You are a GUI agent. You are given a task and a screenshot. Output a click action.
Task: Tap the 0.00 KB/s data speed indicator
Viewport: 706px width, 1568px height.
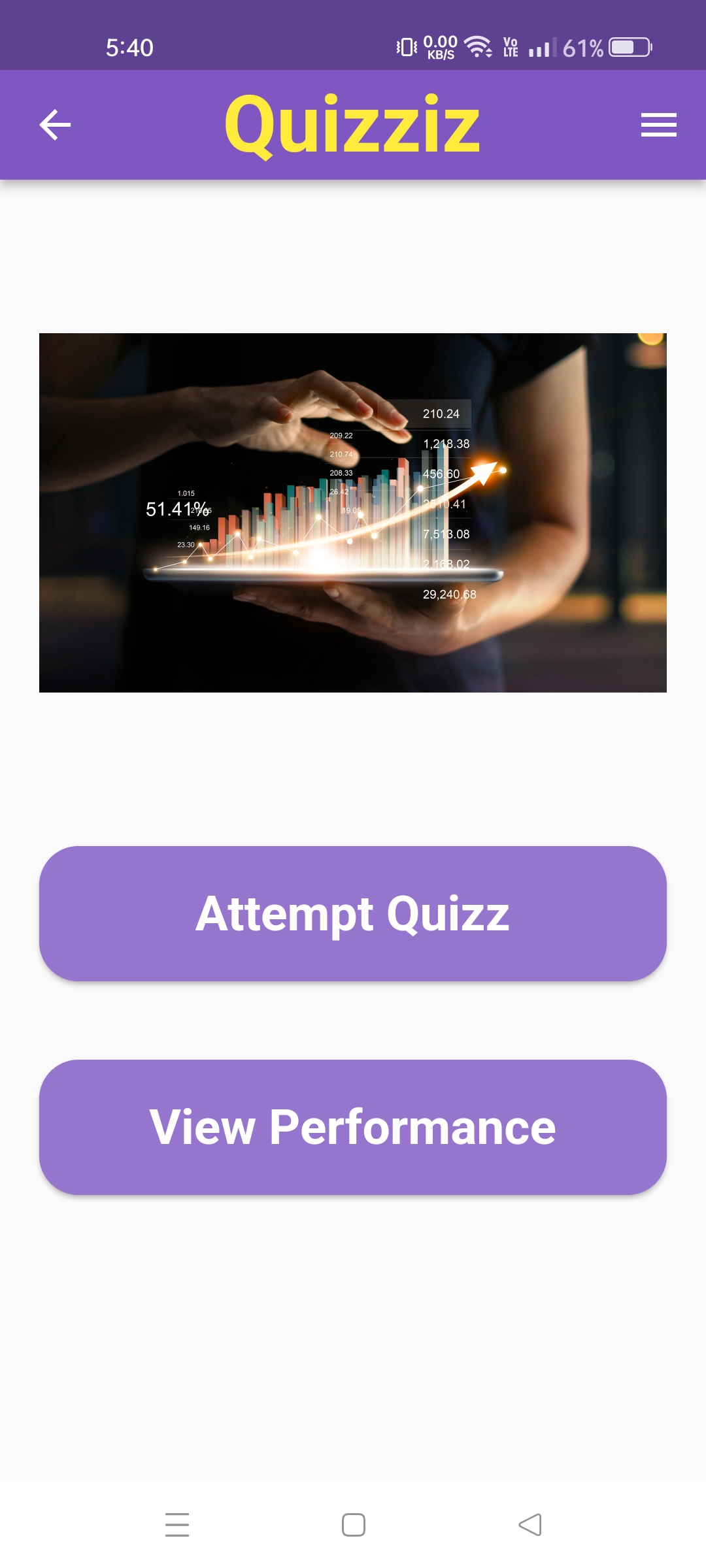pos(439,46)
